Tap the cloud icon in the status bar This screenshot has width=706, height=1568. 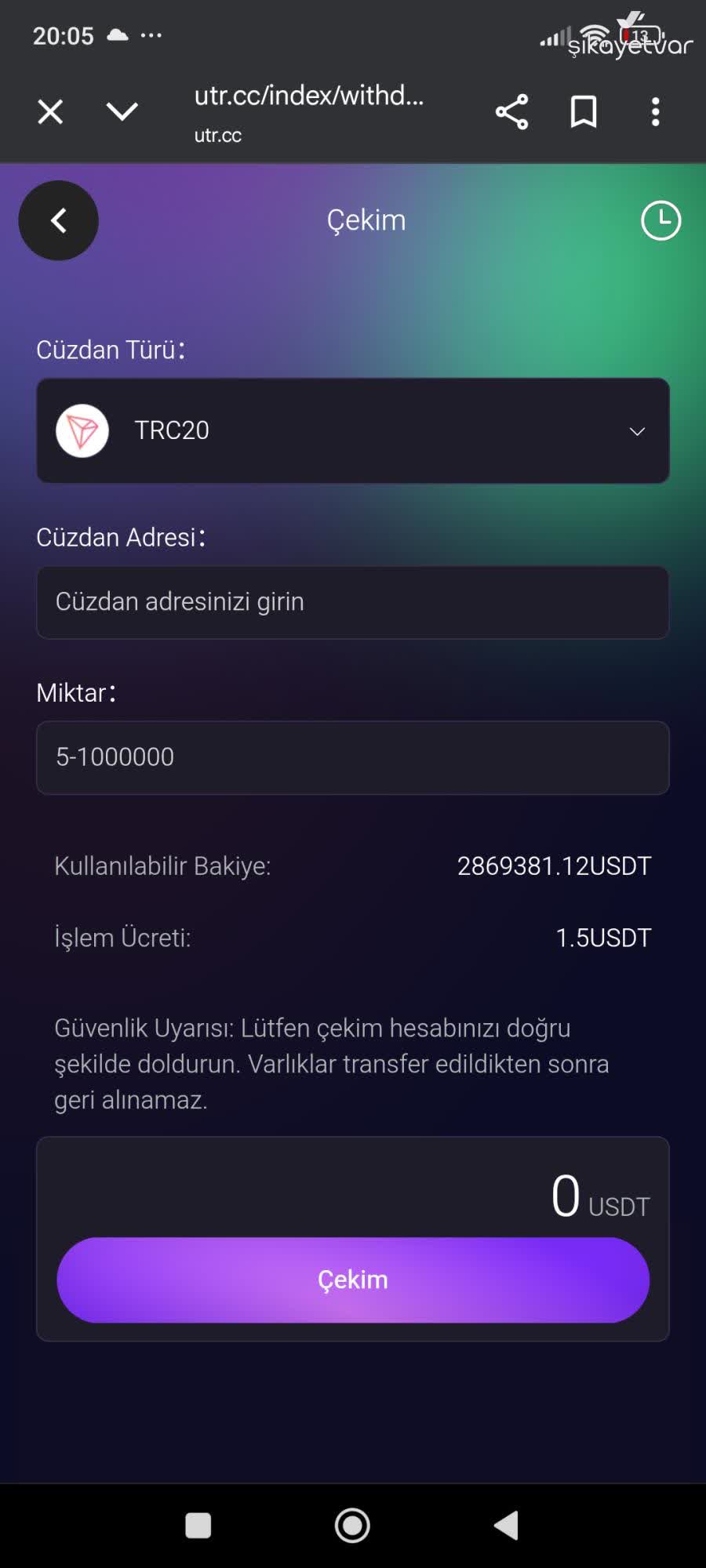(119, 34)
